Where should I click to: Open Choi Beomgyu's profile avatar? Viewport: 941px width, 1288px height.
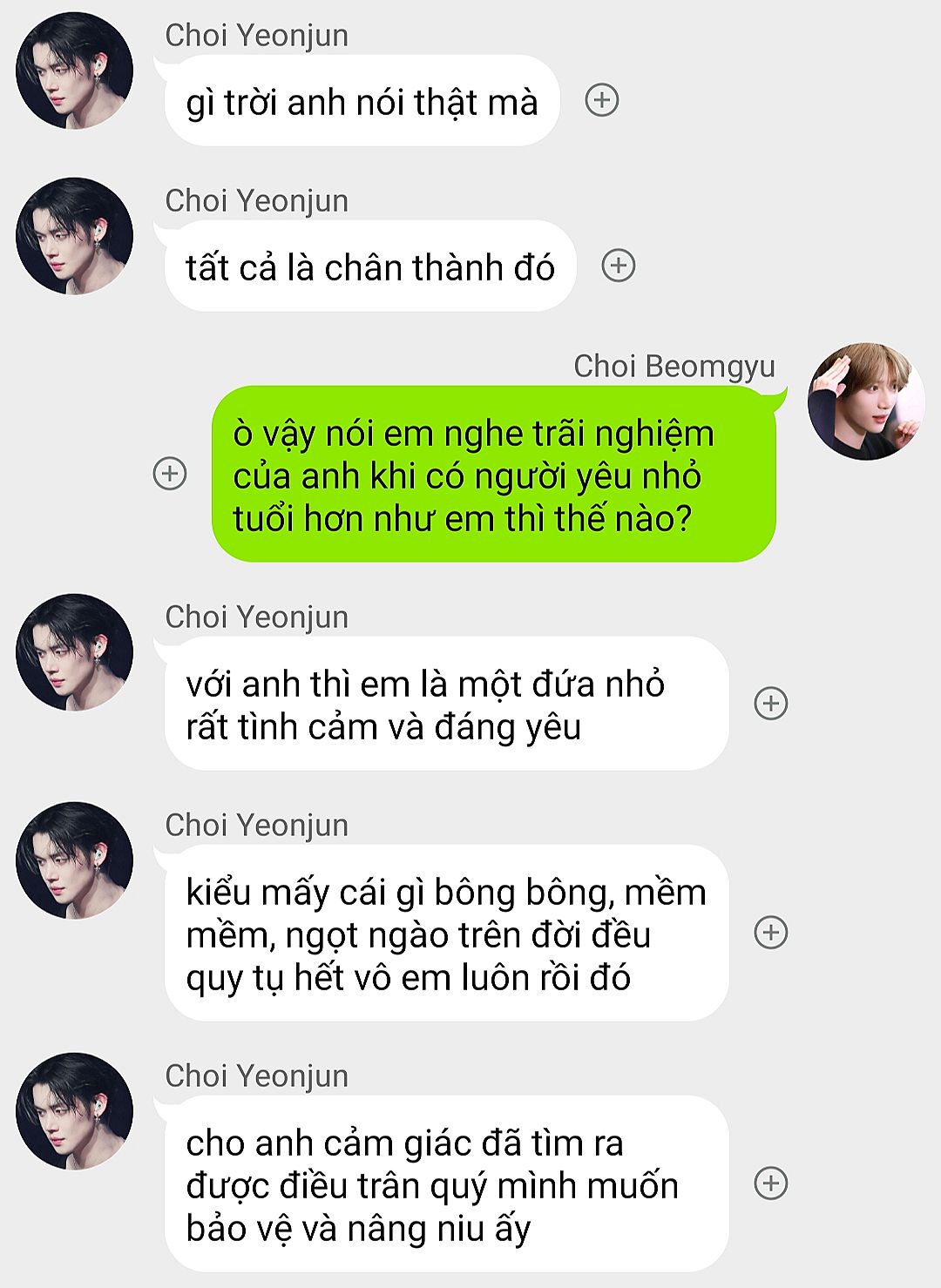point(866,401)
